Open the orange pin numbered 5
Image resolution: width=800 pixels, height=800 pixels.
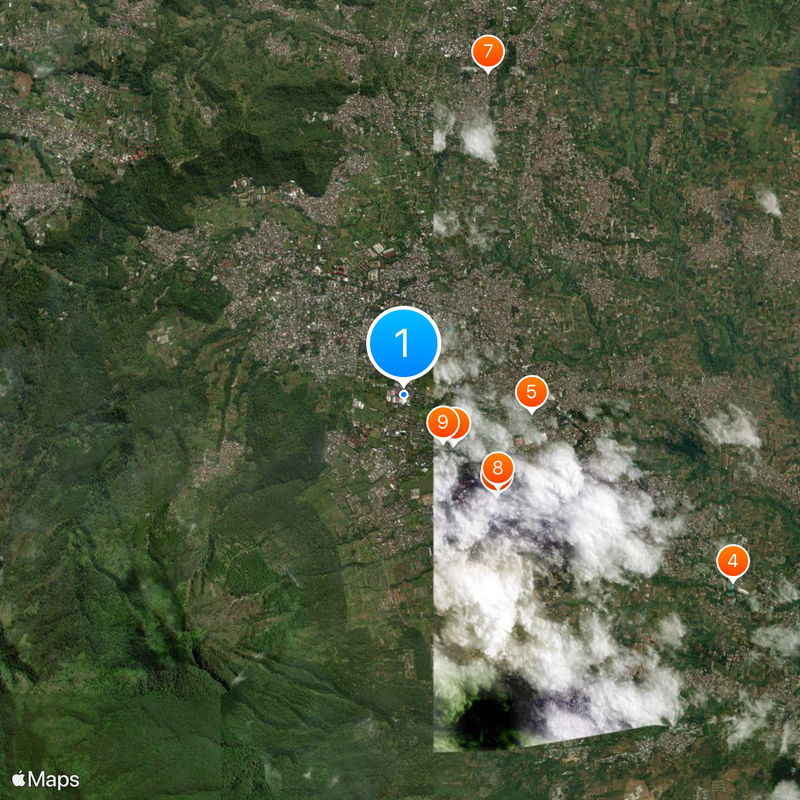[531, 391]
